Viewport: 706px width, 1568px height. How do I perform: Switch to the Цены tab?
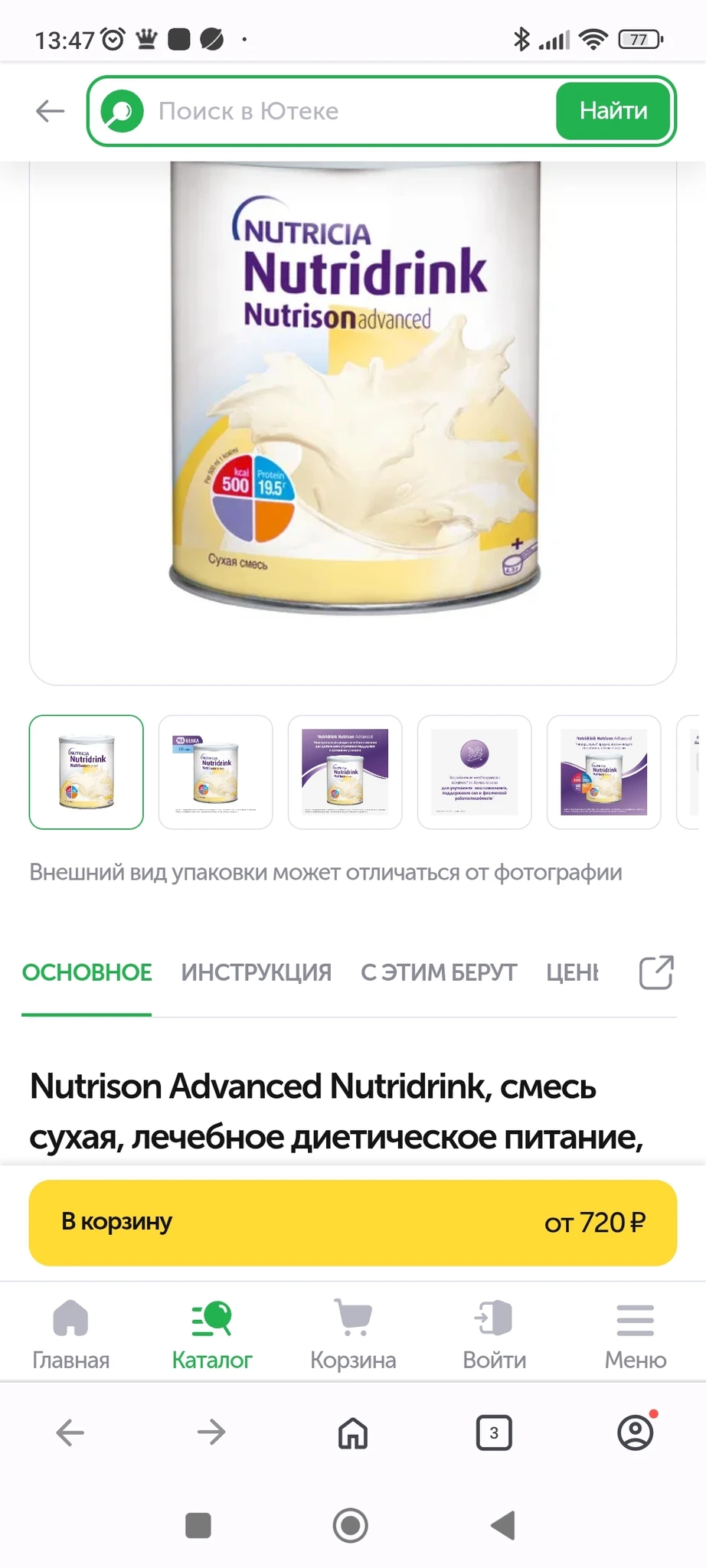pos(573,972)
